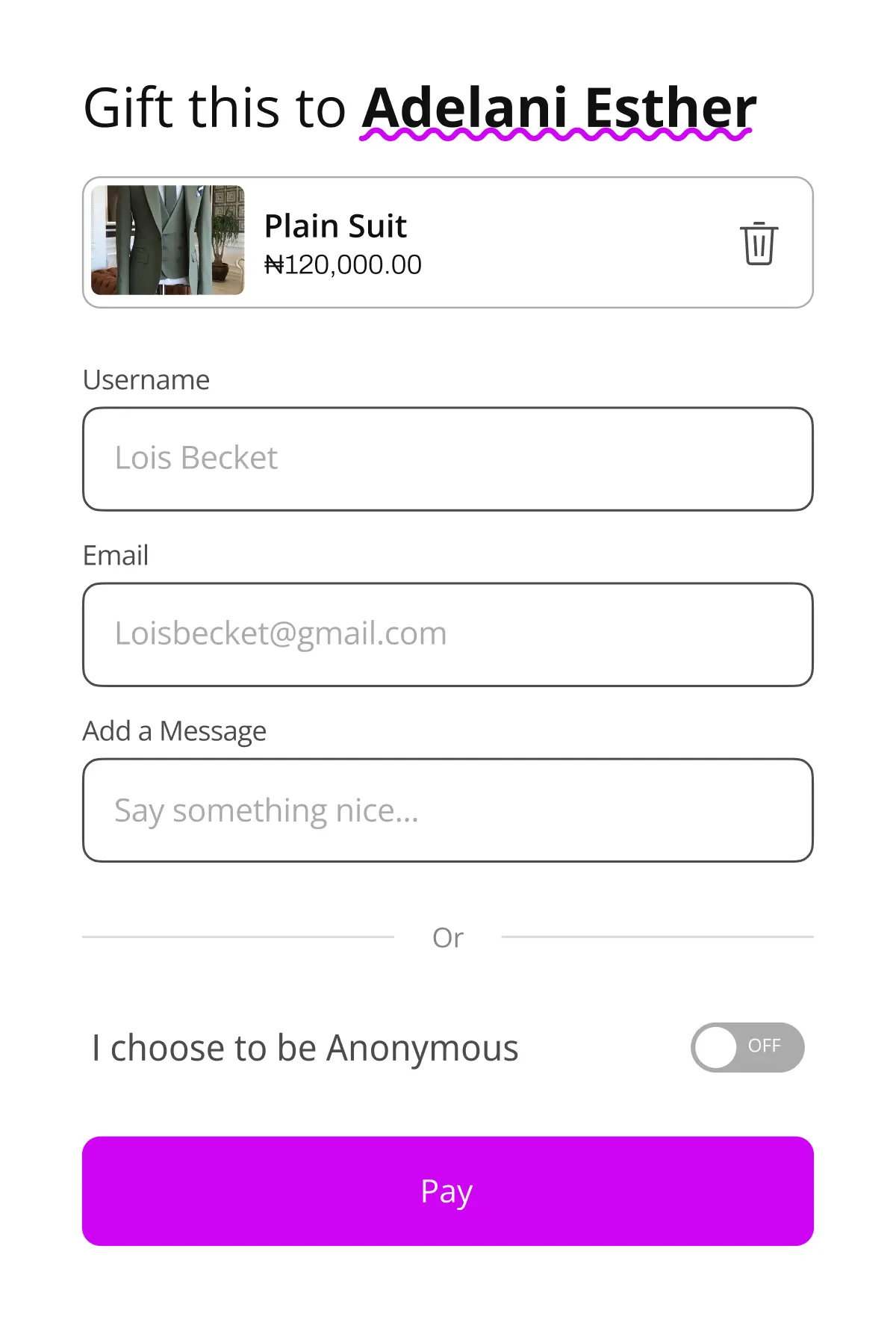The height and width of the screenshot is (1328, 896).
Task: Select the Add a Message box
Action: coord(448,810)
